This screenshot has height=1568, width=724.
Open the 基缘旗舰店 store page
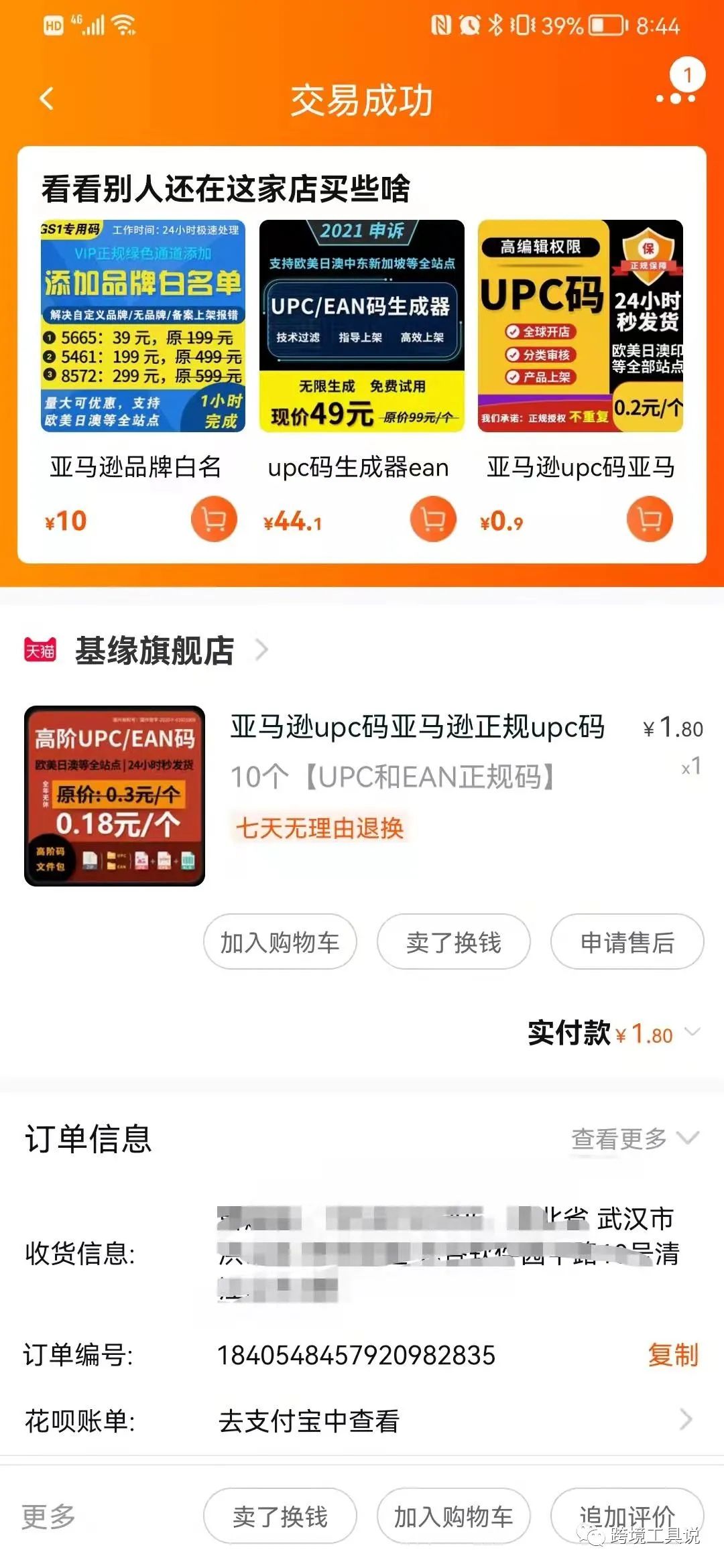155,650
